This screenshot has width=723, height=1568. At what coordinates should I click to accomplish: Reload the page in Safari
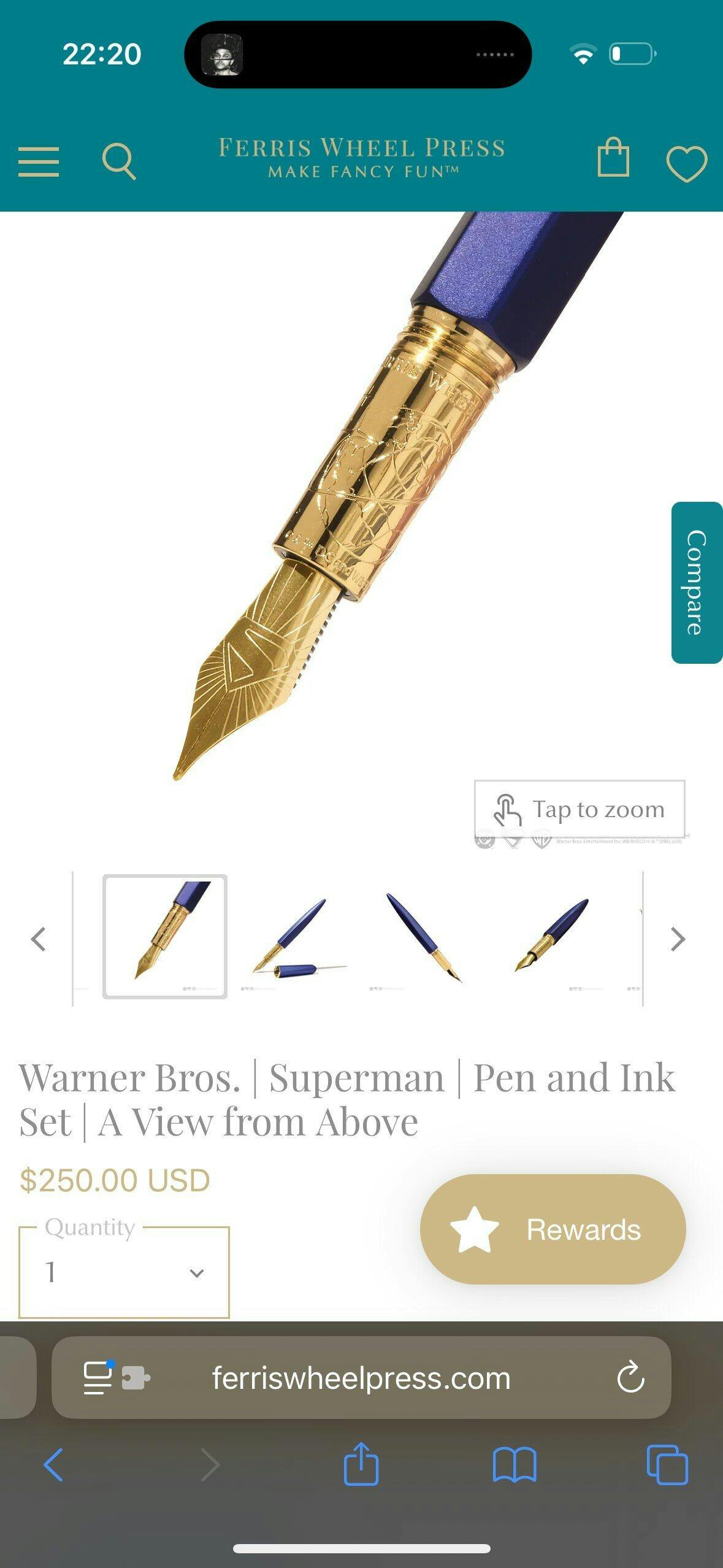[x=630, y=1378]
